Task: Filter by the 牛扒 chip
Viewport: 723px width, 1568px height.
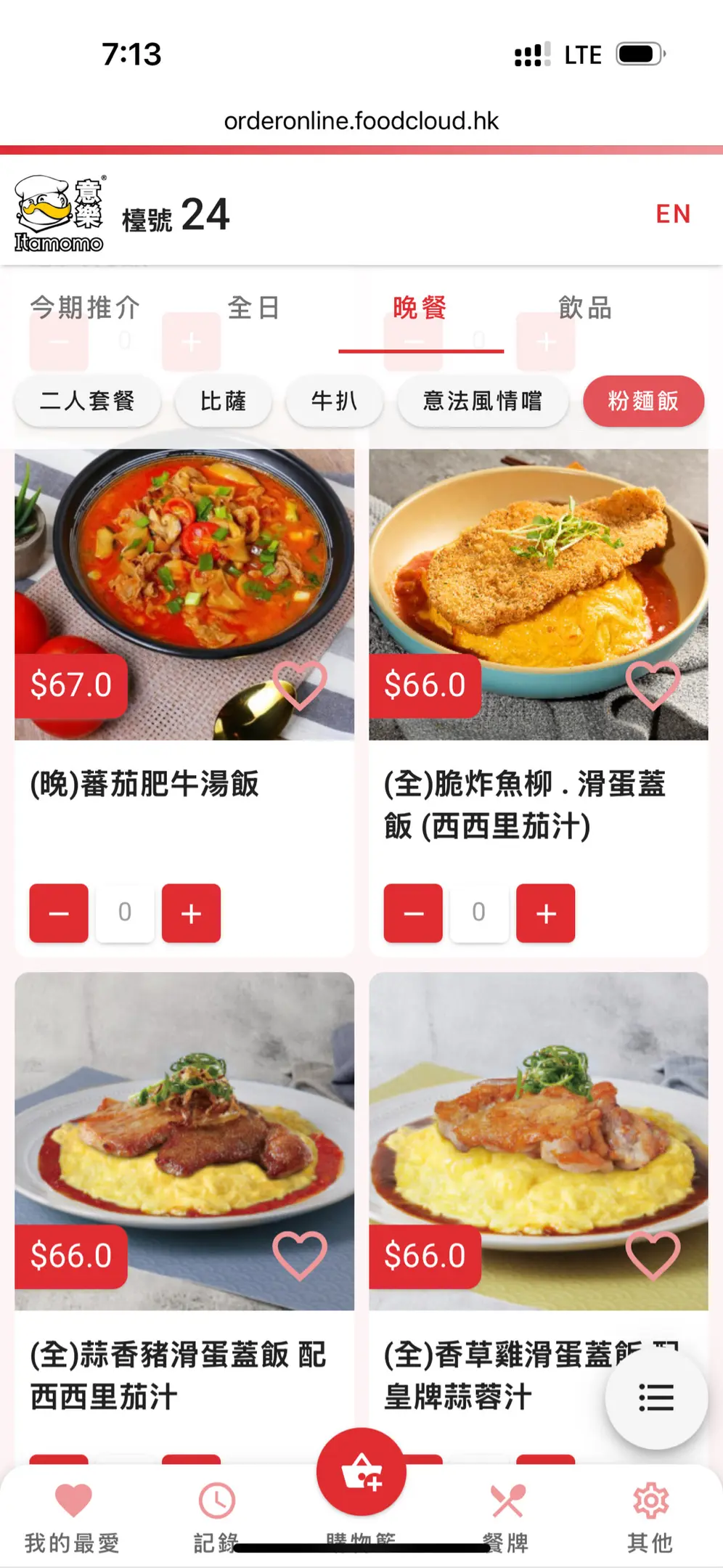Action: pyautogui.click(x=334, y=401)
